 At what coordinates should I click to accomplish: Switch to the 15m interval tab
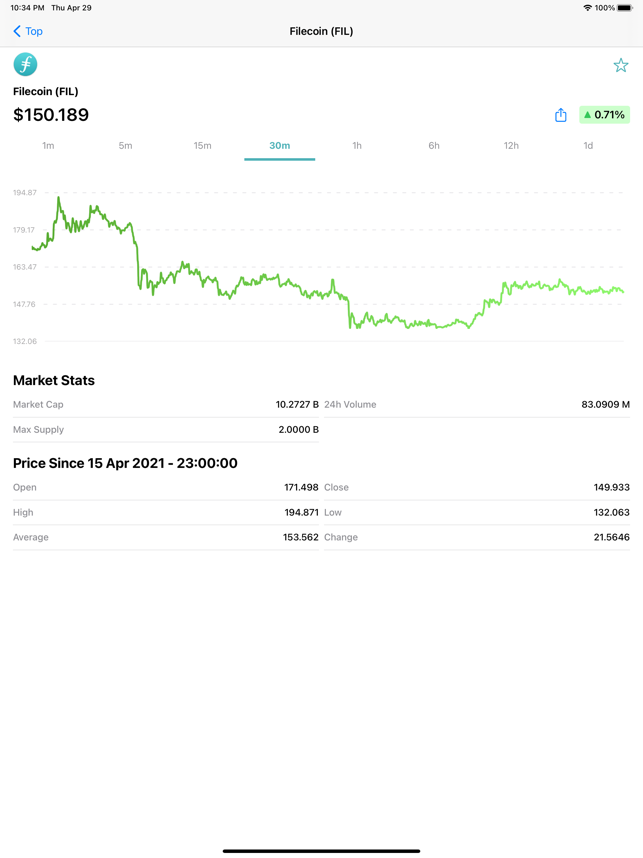[x=202, y=146]
